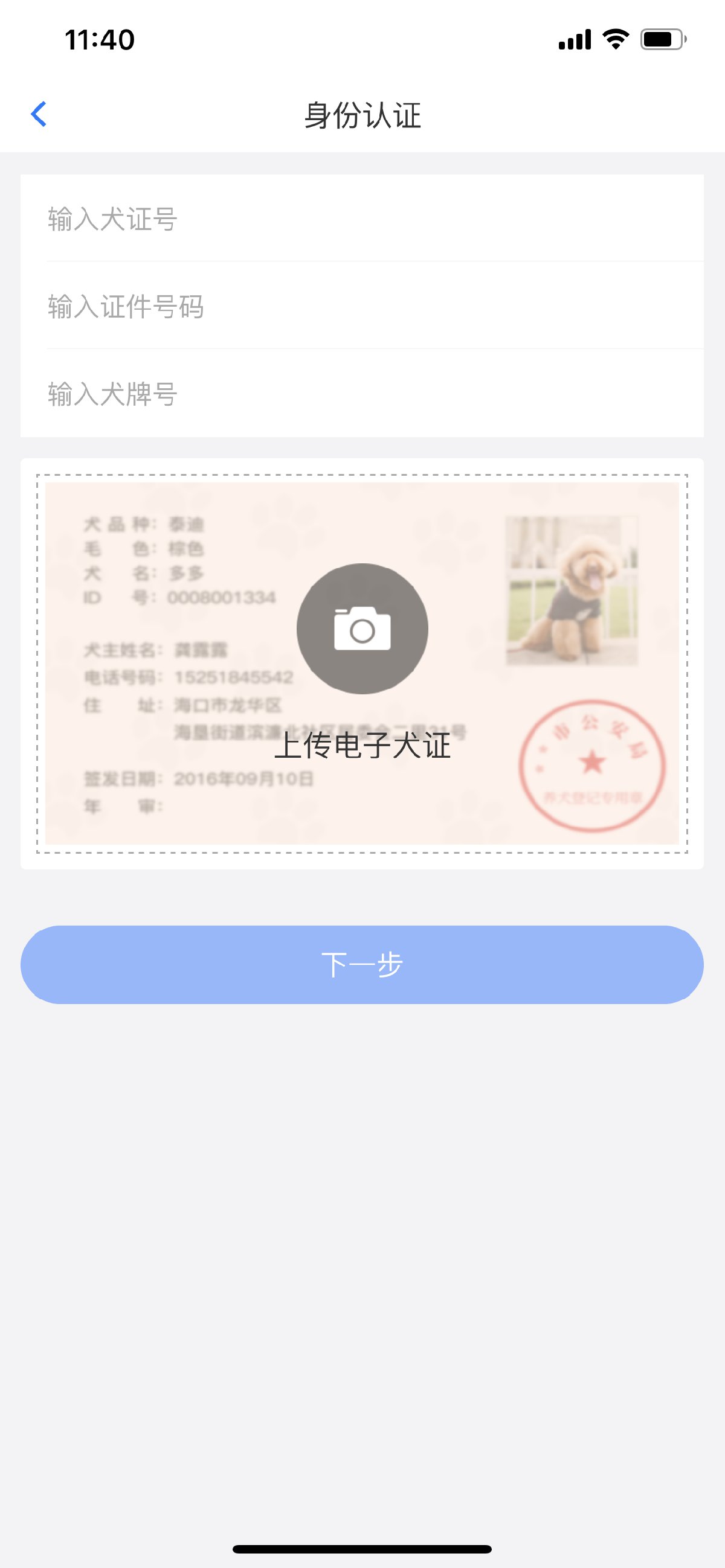
Task: Go back from 身份认证 page
Action: 39,115
